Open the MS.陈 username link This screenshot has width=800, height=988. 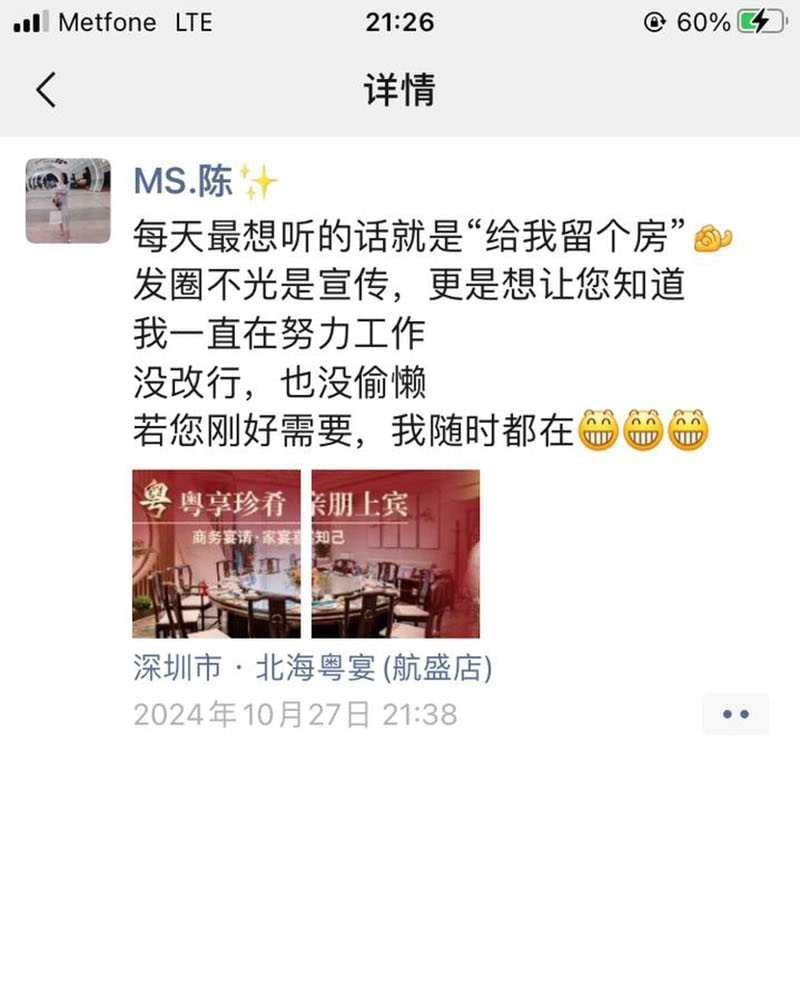click(184, 181)
